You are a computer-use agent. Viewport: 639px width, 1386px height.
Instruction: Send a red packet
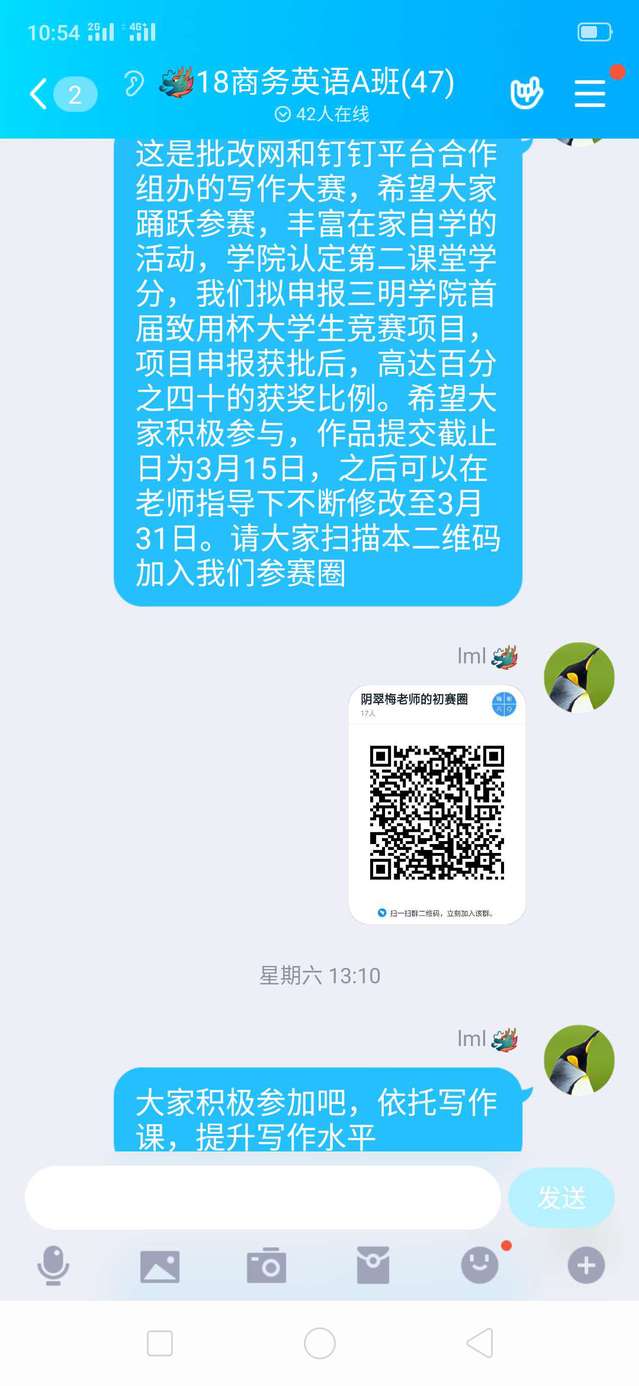click(373, 1266)
